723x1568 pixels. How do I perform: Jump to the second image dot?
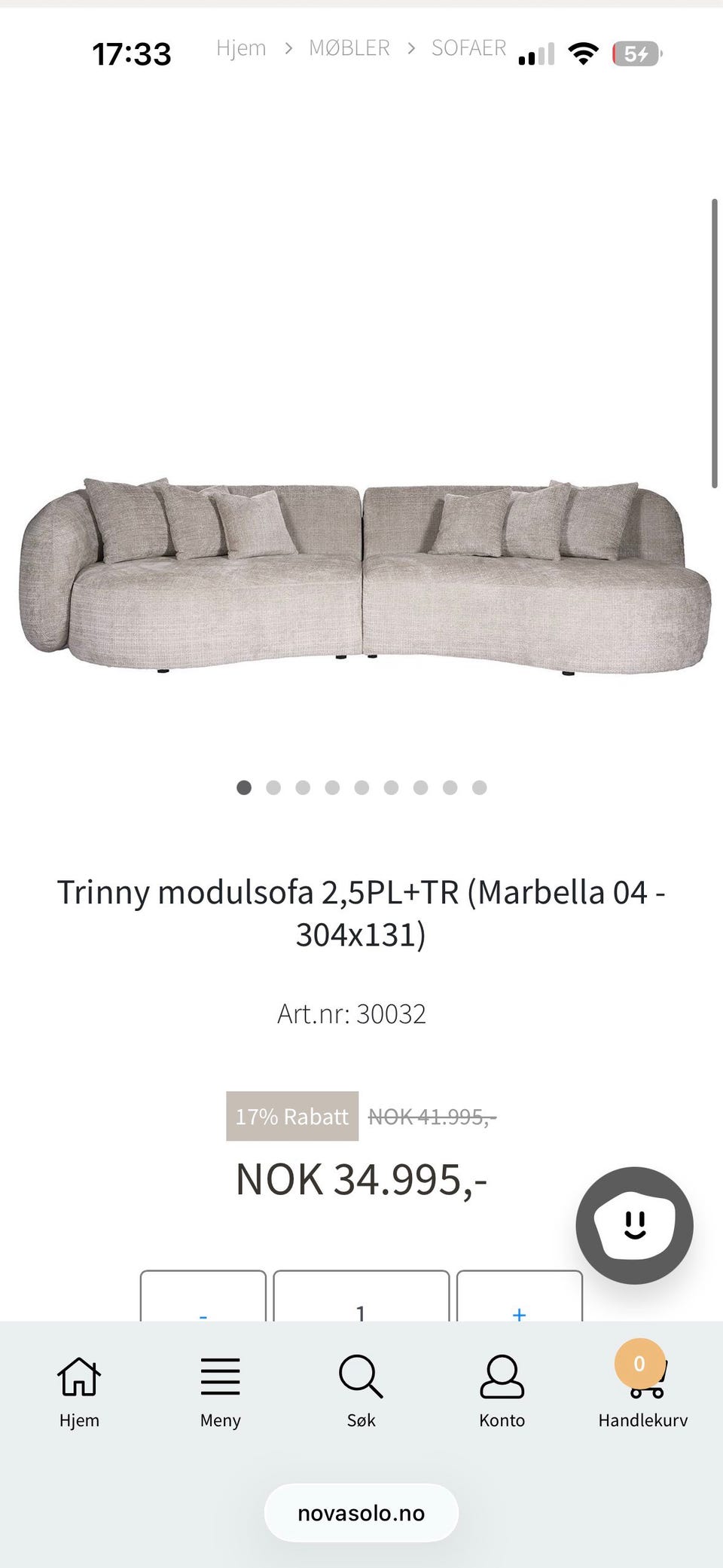[273, 787]
